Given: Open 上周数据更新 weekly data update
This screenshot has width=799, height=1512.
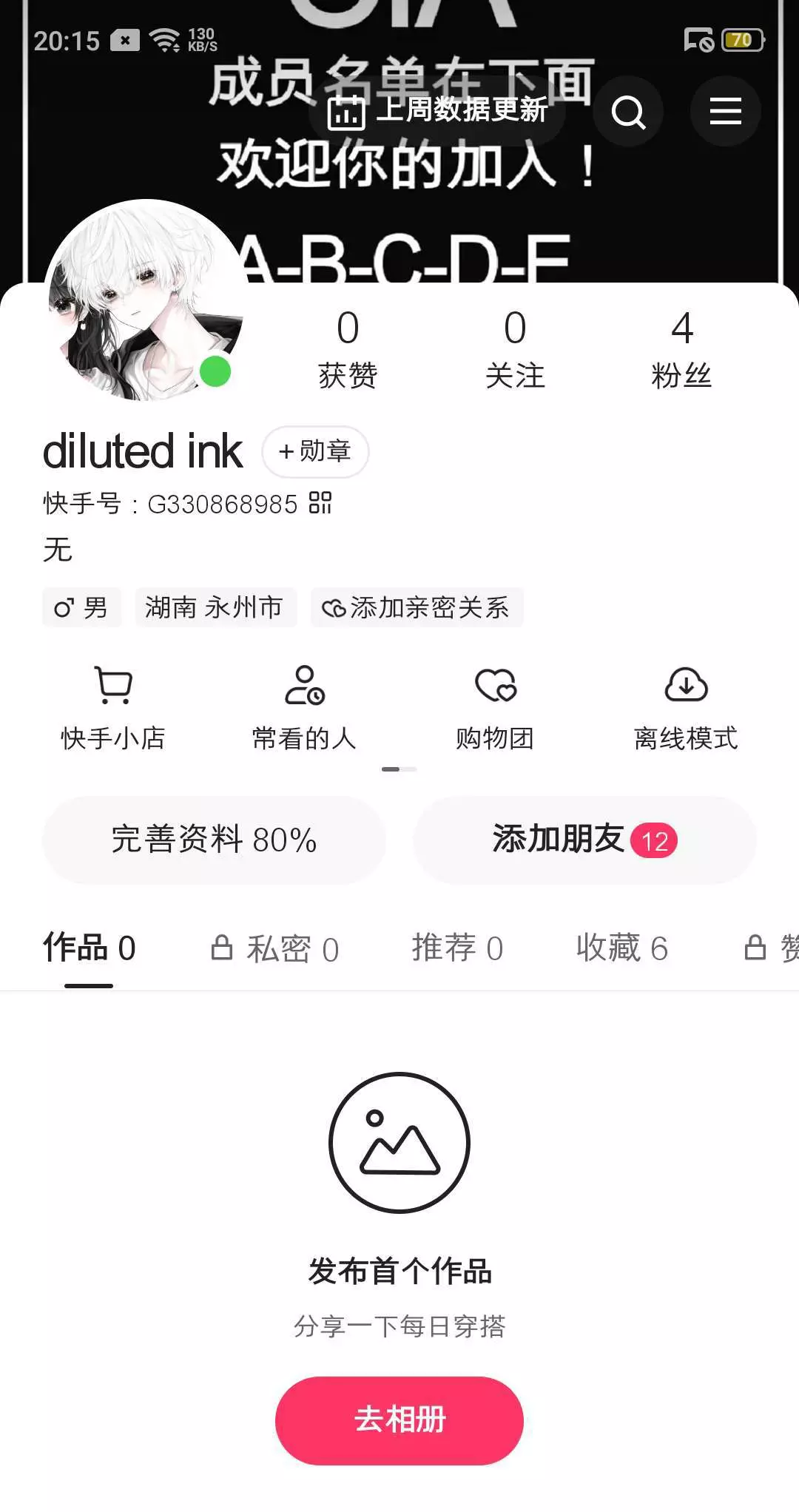Looking at the screenshot, I should point(437,111).
